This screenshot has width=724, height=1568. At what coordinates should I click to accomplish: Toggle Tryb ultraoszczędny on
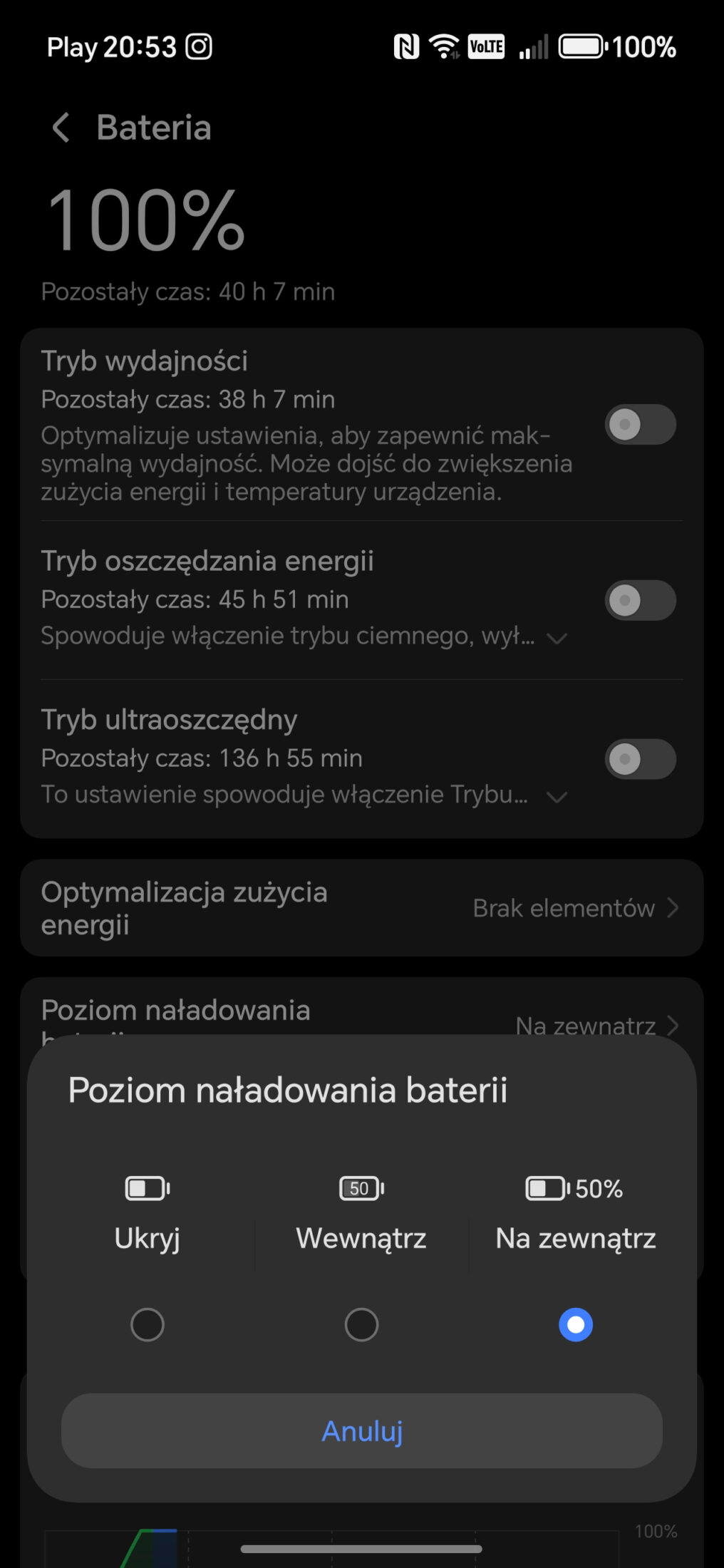640,758
